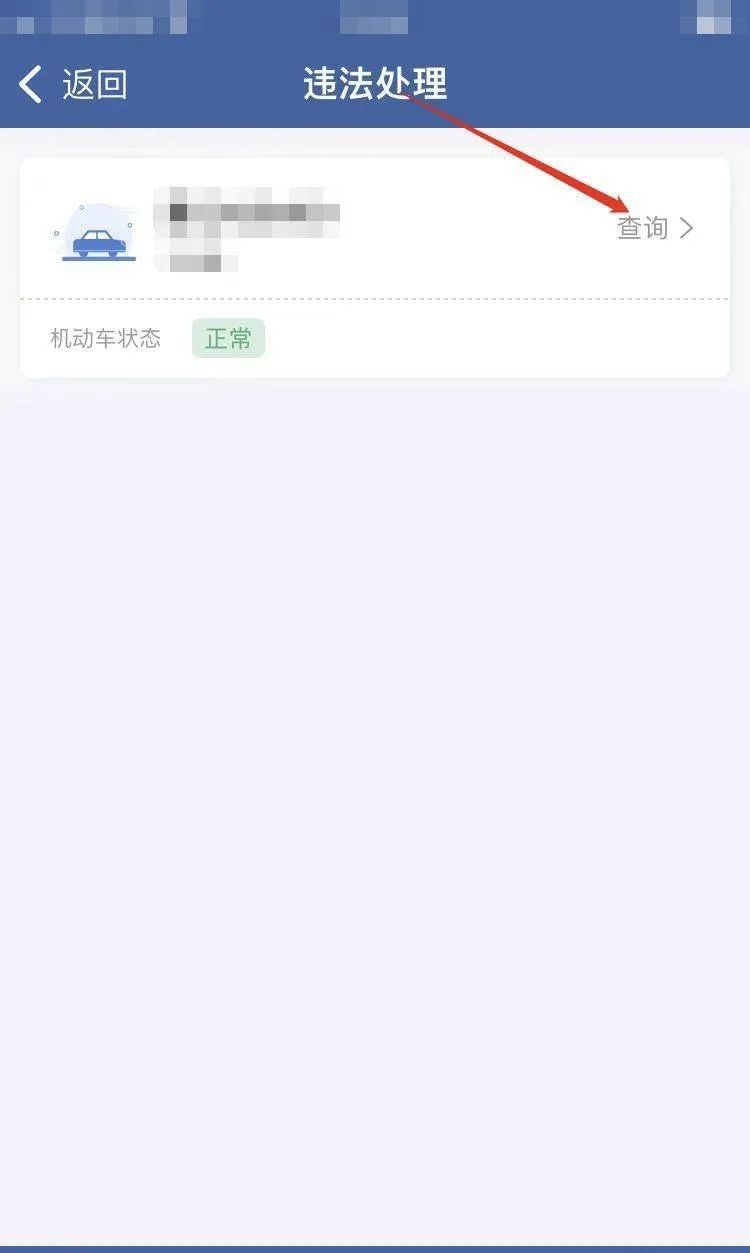The width and height of the screenshot is (750, 1253).
Task: Go back using the 返回 button
Action: (73, 85)
